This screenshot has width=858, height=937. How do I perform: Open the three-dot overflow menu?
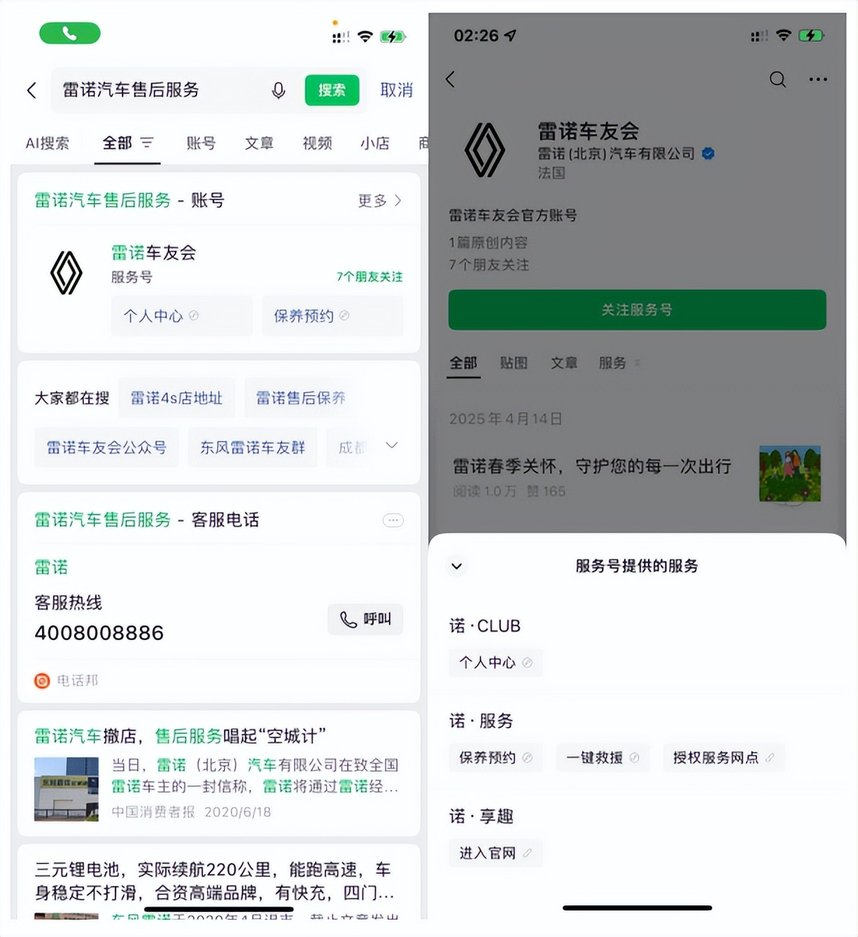pos(818,80)
